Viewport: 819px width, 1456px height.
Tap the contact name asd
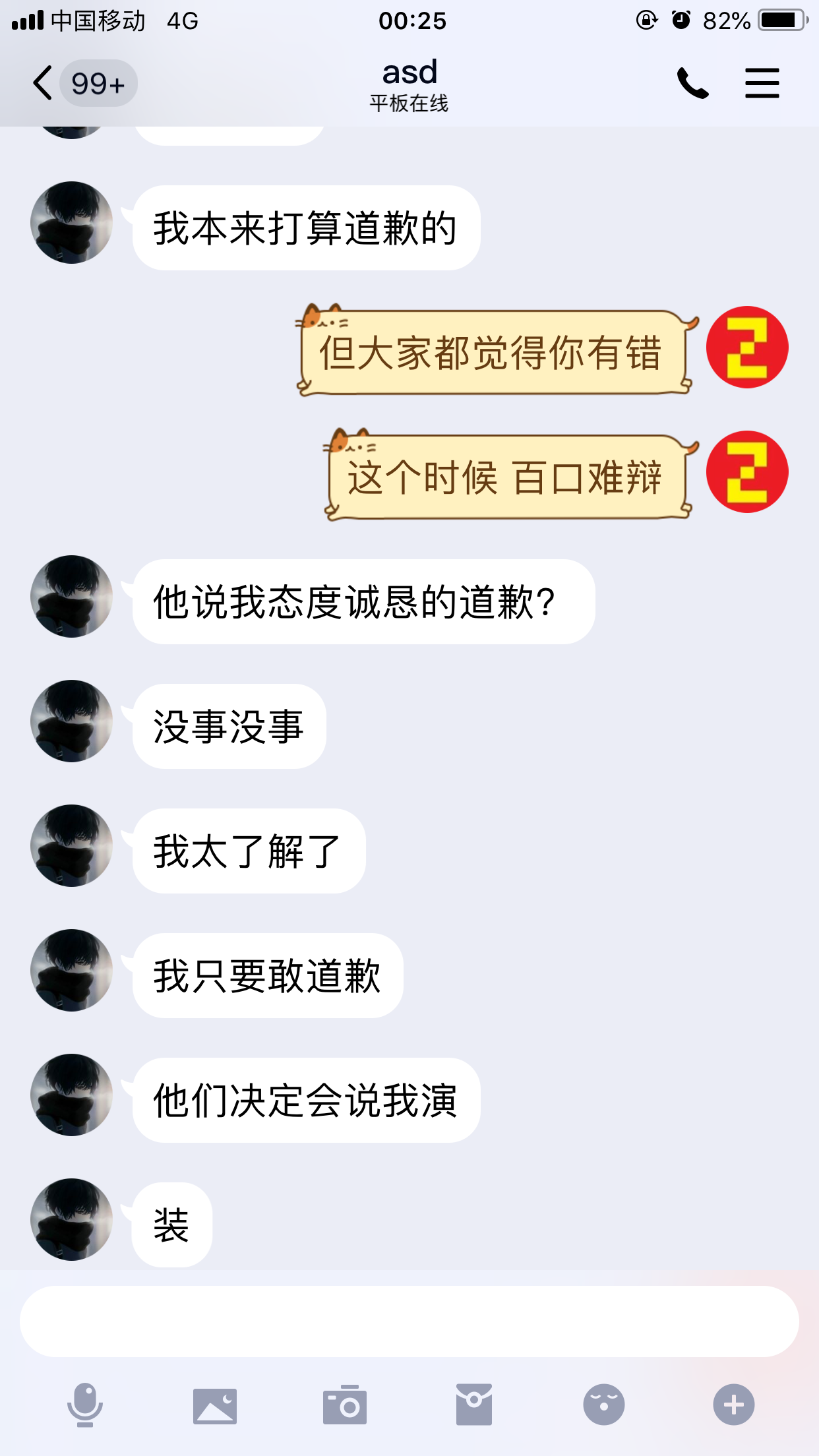409,71
